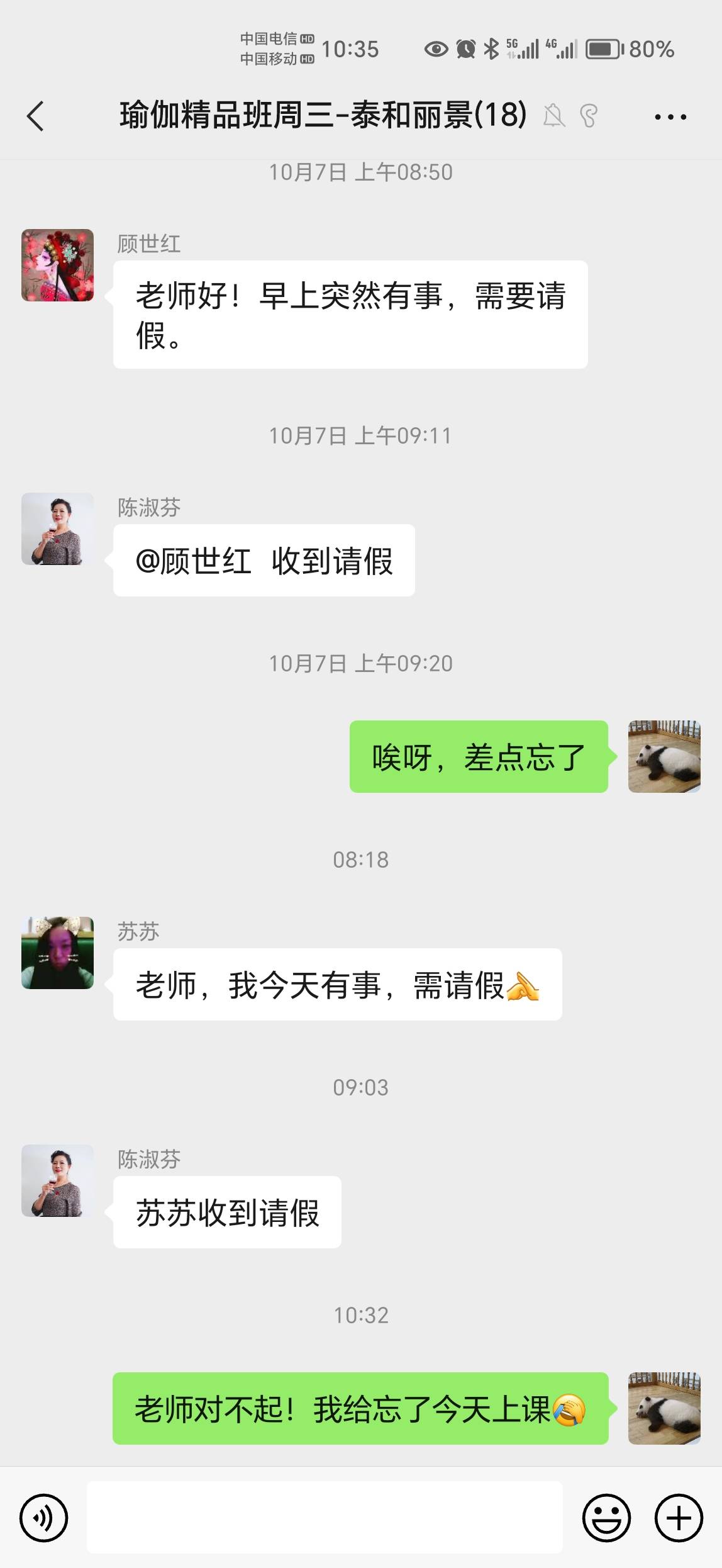Tap the back arrow to leave the chat
The height and width of the screenshot is (1568, 722).
(x=36, y=116)
